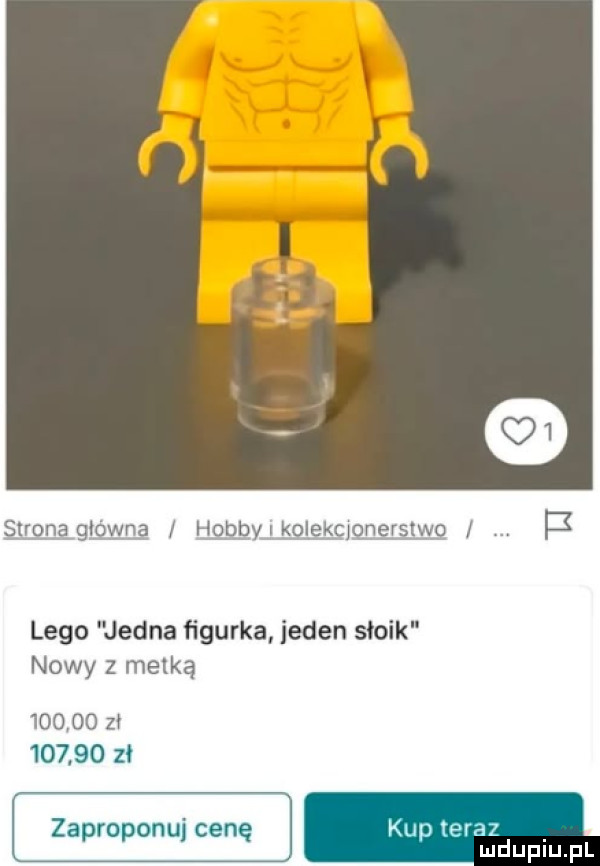Image resolution: width=600 pixels, height=866 pixels.
Task: Open the Strona główna breadcrumb link
Action: tap(77, 529)
